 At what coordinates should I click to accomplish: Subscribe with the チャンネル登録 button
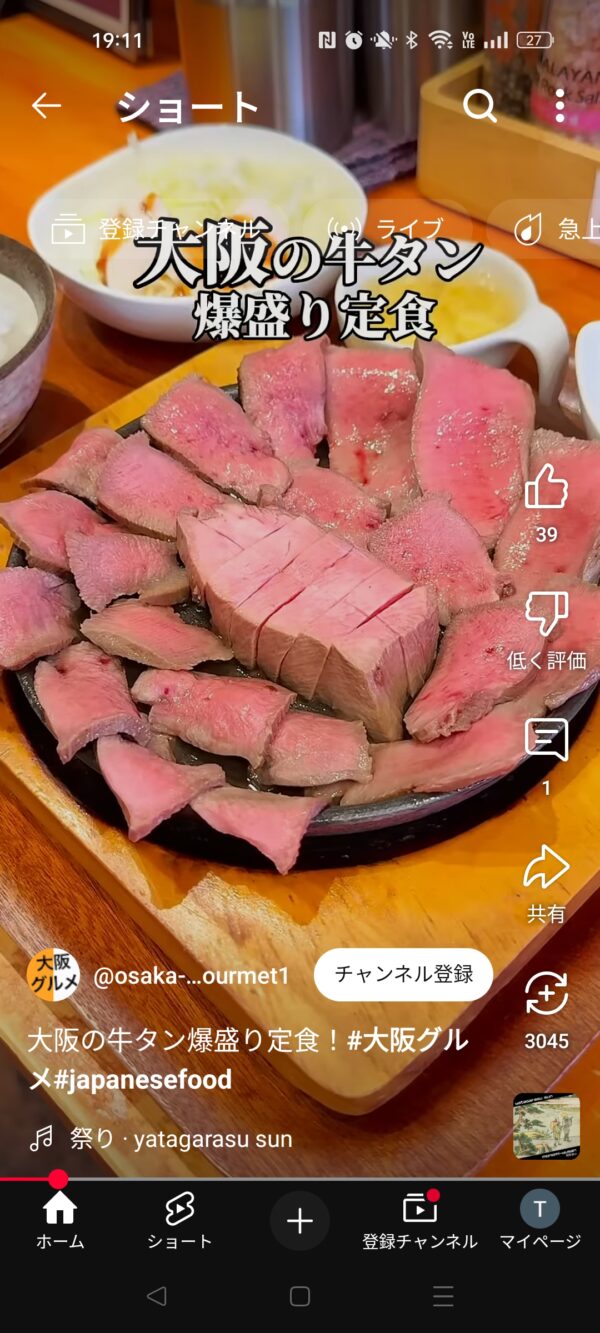[403, 975]
